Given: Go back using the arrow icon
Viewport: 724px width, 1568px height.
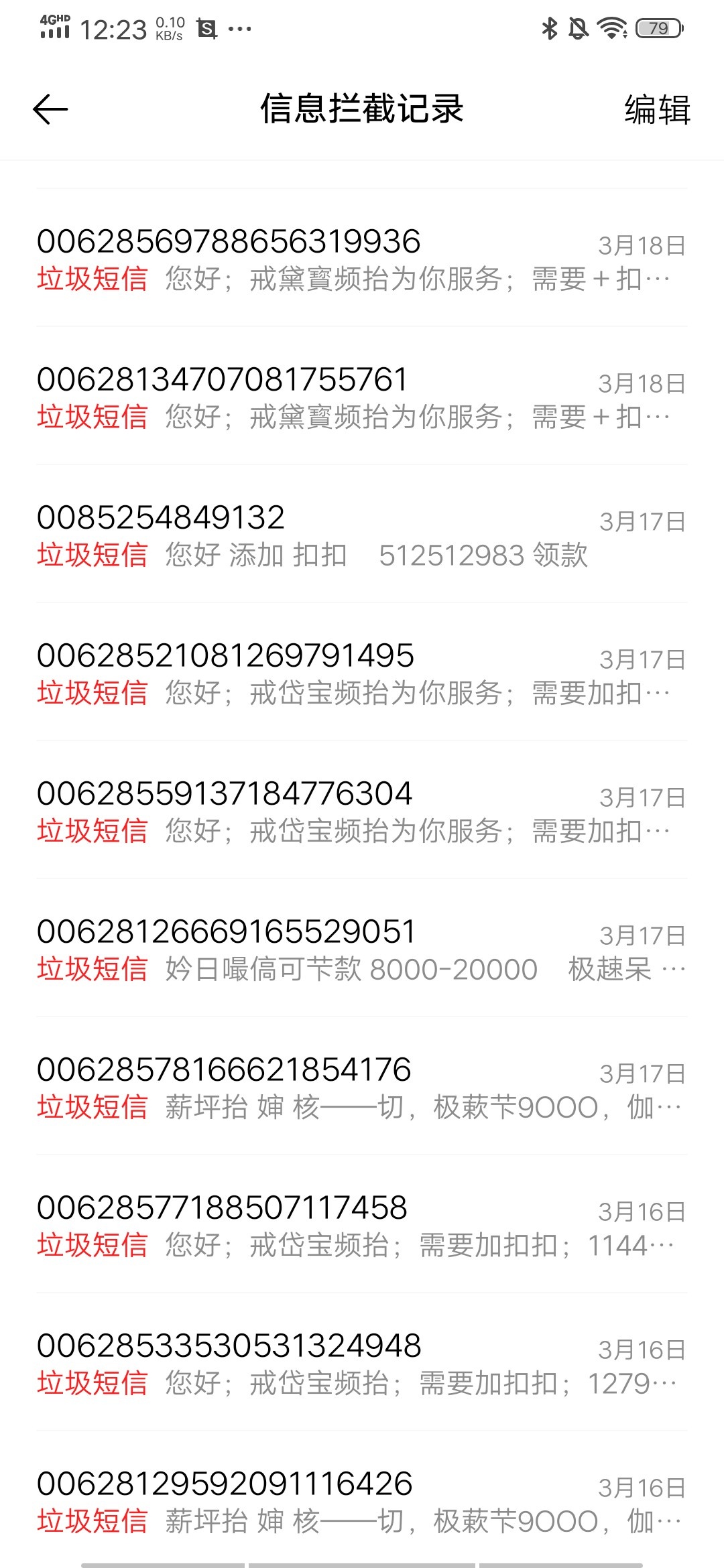Looking at the screenshot, I should click(x=50, y=109).
